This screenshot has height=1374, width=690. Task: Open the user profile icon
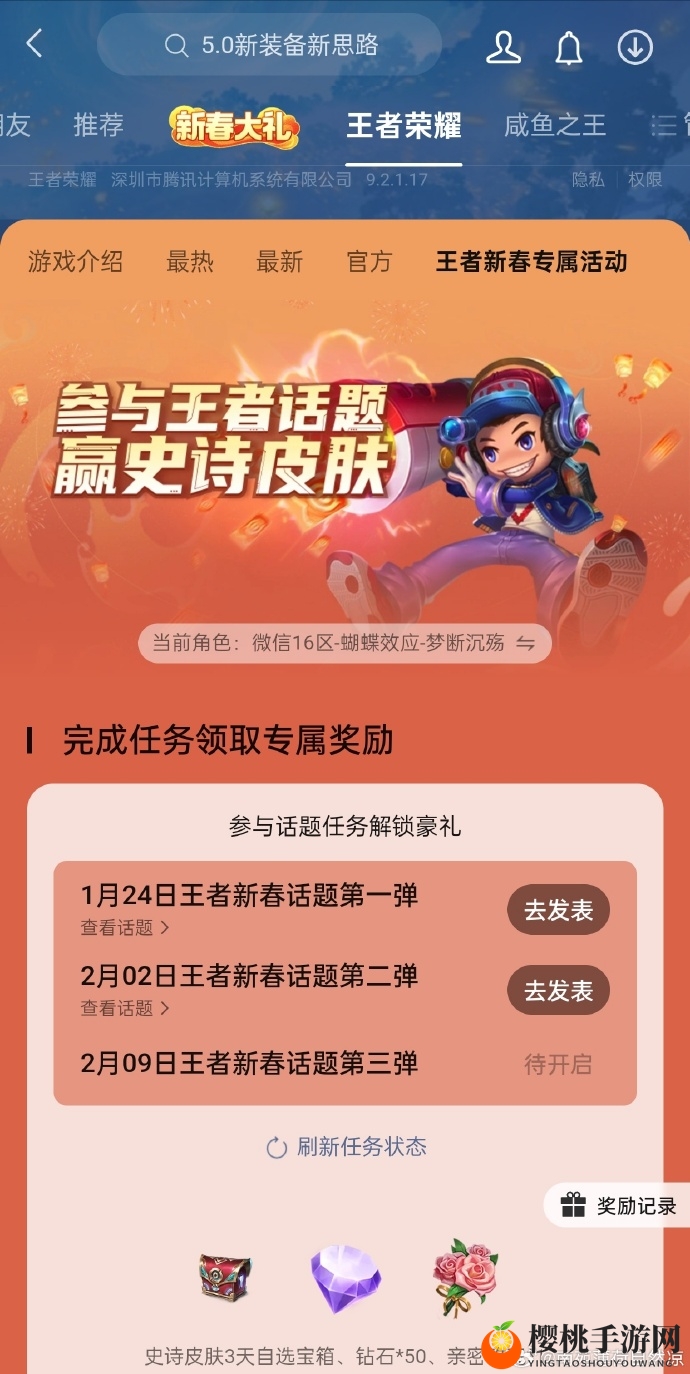click(503, 46)
